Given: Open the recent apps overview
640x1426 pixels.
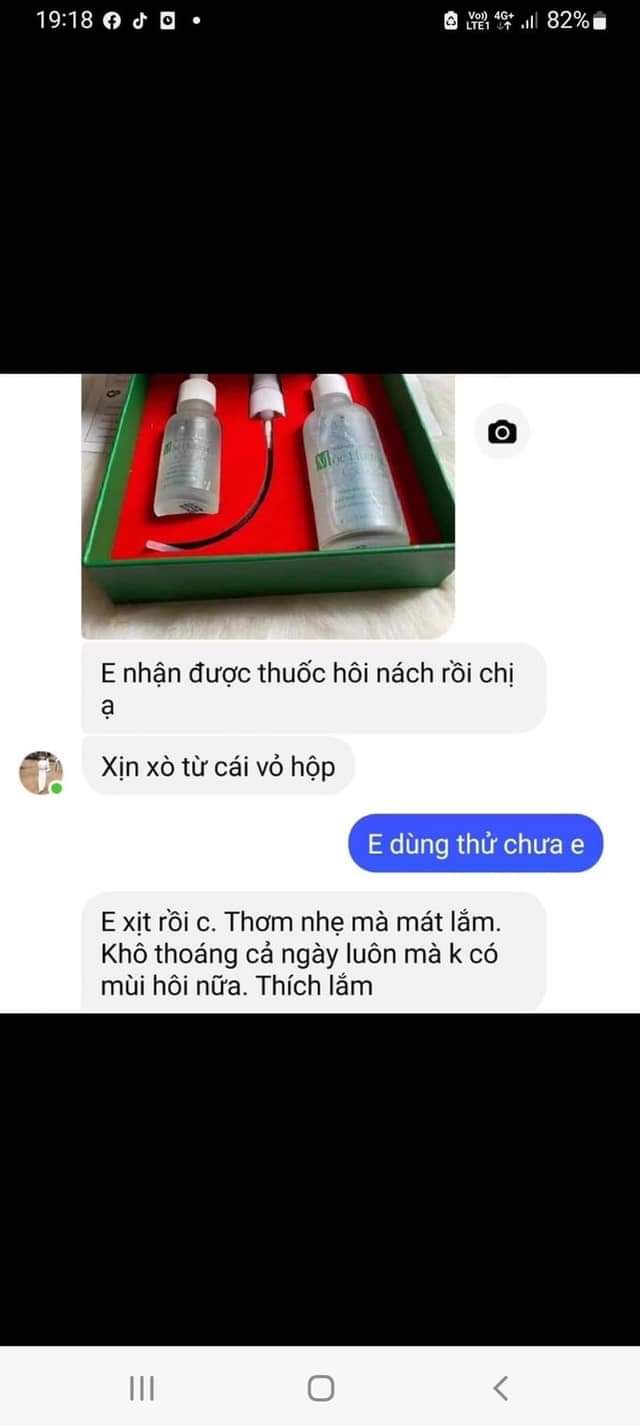Looking at the screenshot, I should pos(142,1387).
